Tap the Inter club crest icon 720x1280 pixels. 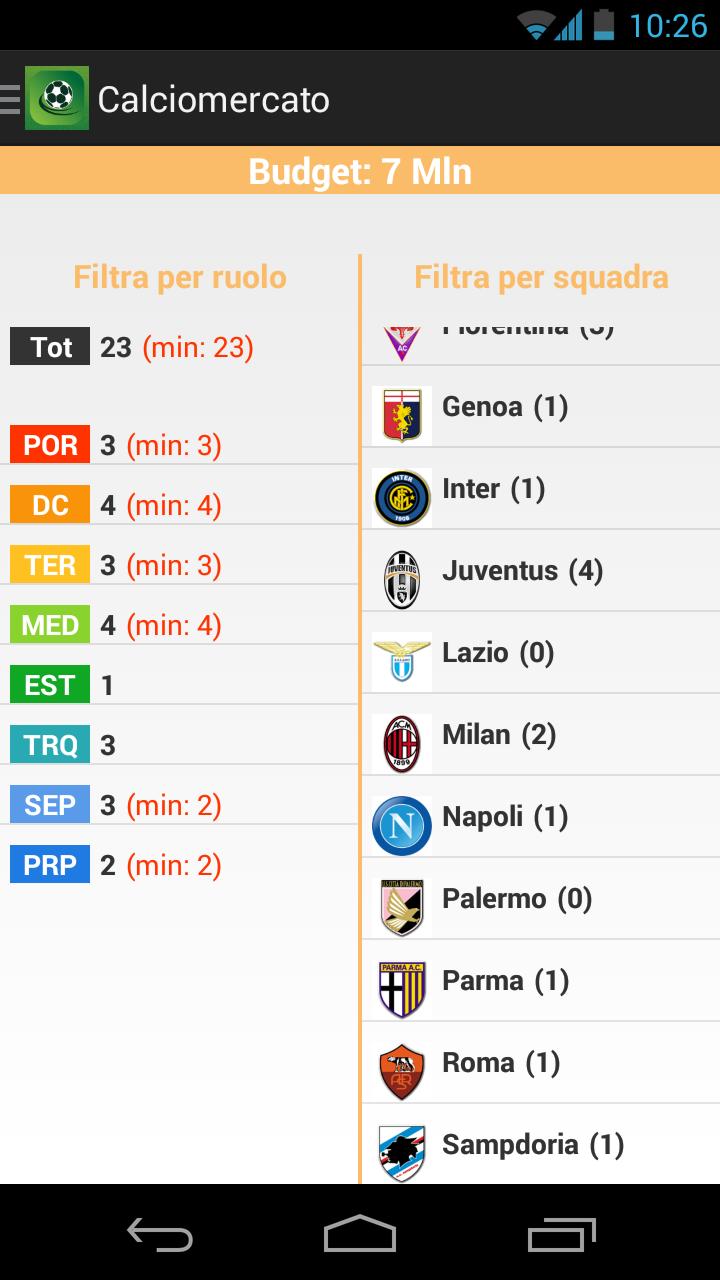[x=400, y=488]
